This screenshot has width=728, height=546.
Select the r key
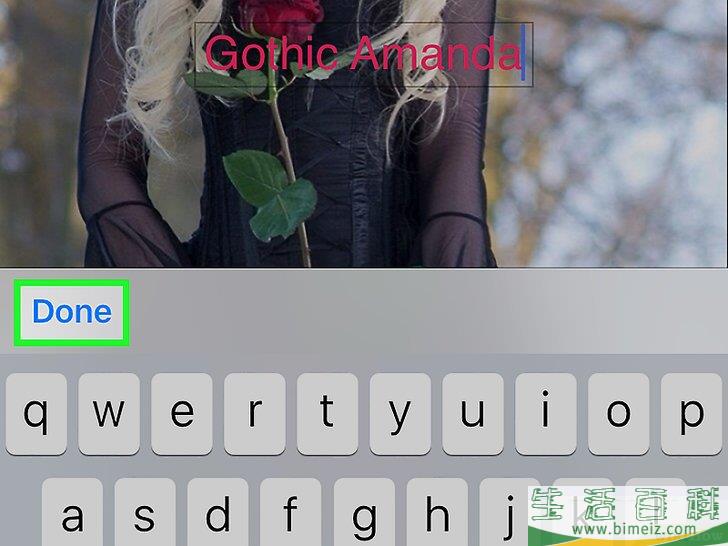pos(254,413)
